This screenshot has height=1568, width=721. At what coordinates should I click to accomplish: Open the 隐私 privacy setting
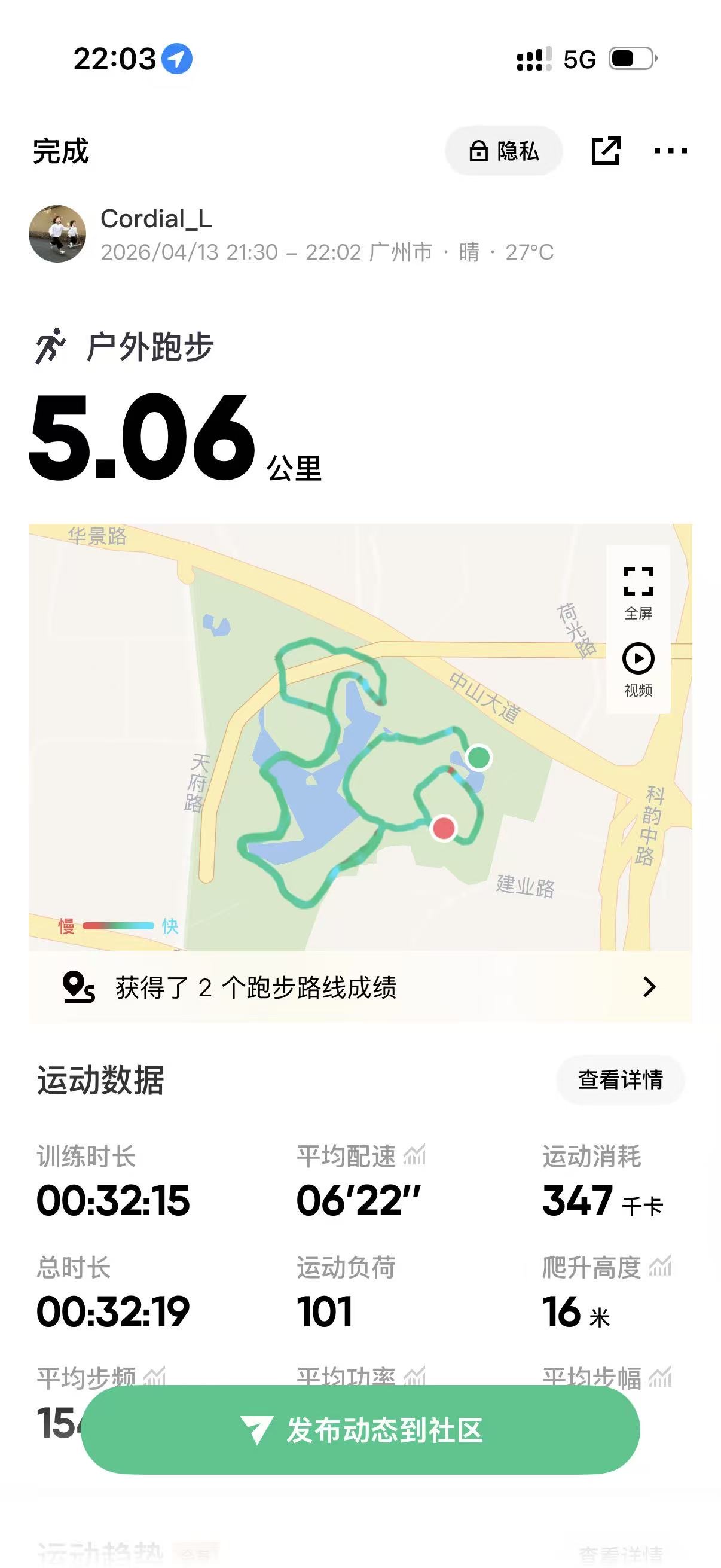[x=504, y=151]
